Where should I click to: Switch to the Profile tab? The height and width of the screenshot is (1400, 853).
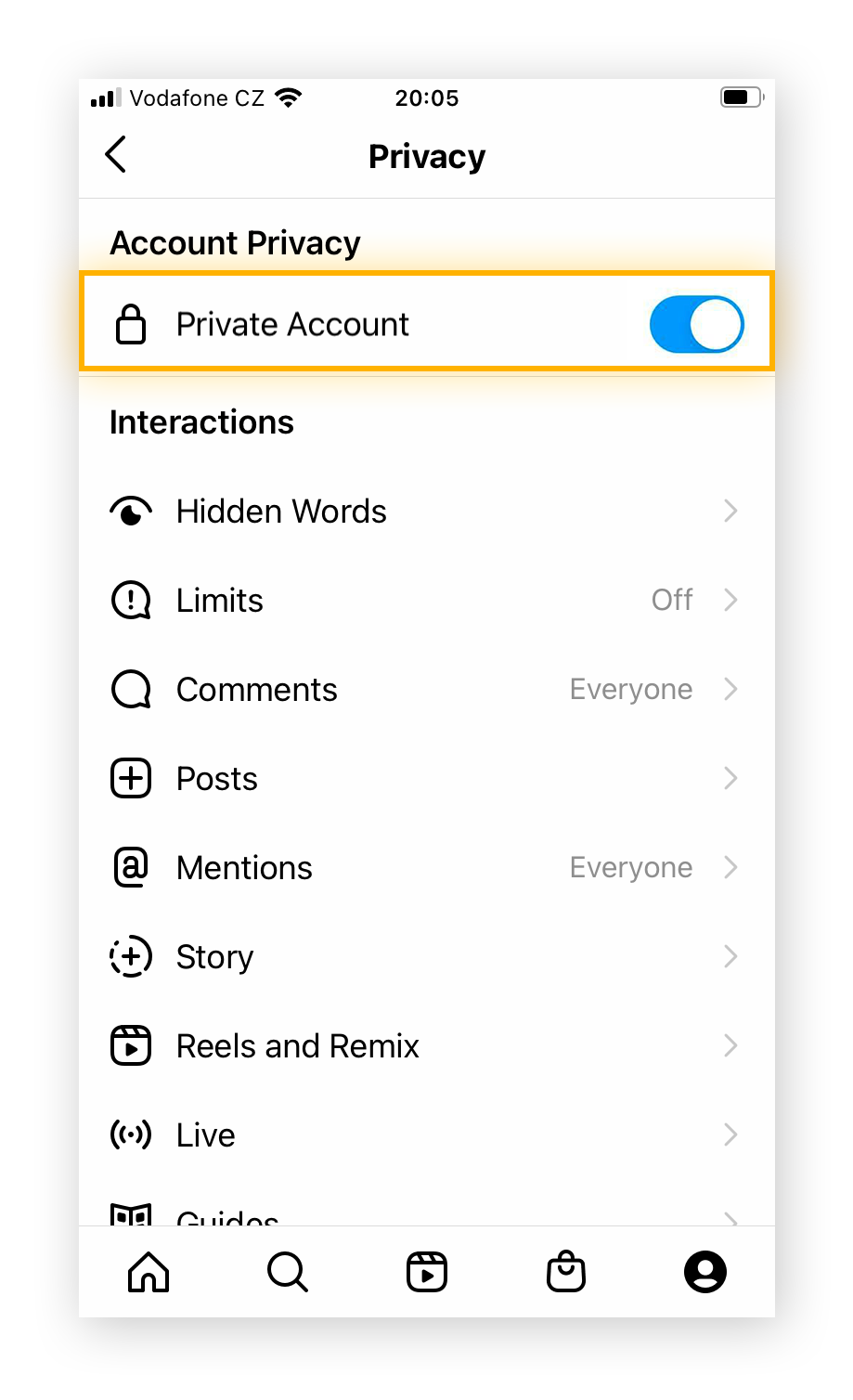point(705,1272)
